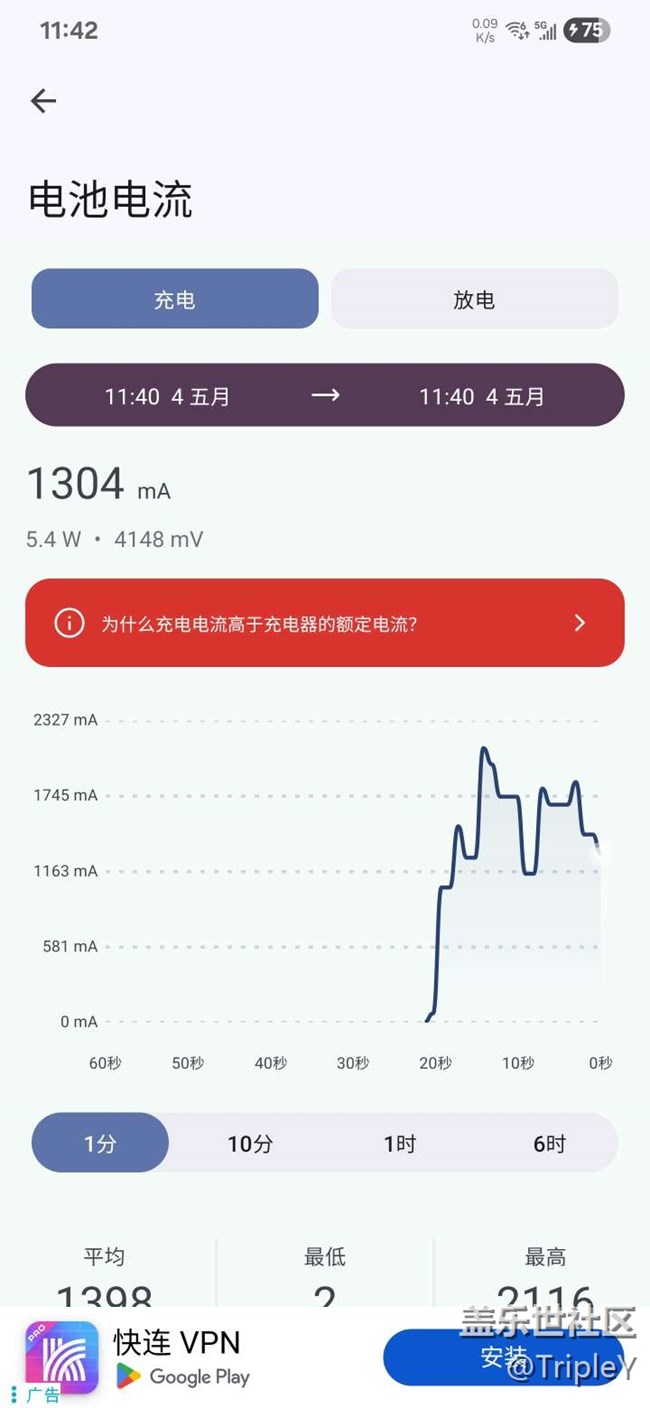Select the 10分 time range
The height and width of the screenshot is (1408, 650).
click(x=250, y=1143)
